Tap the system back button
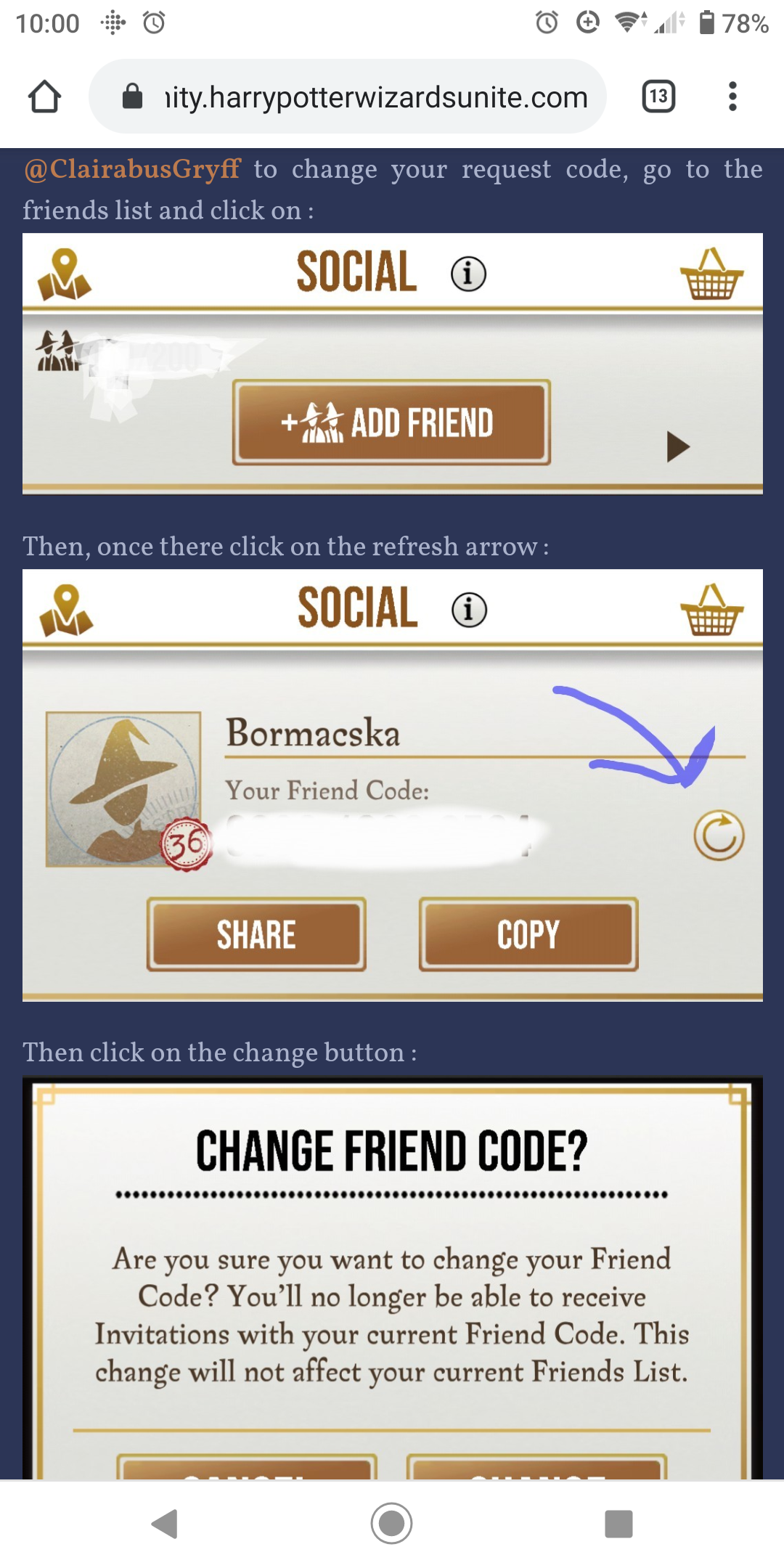Screen dimensions: 784x1568 point(166,1523)
